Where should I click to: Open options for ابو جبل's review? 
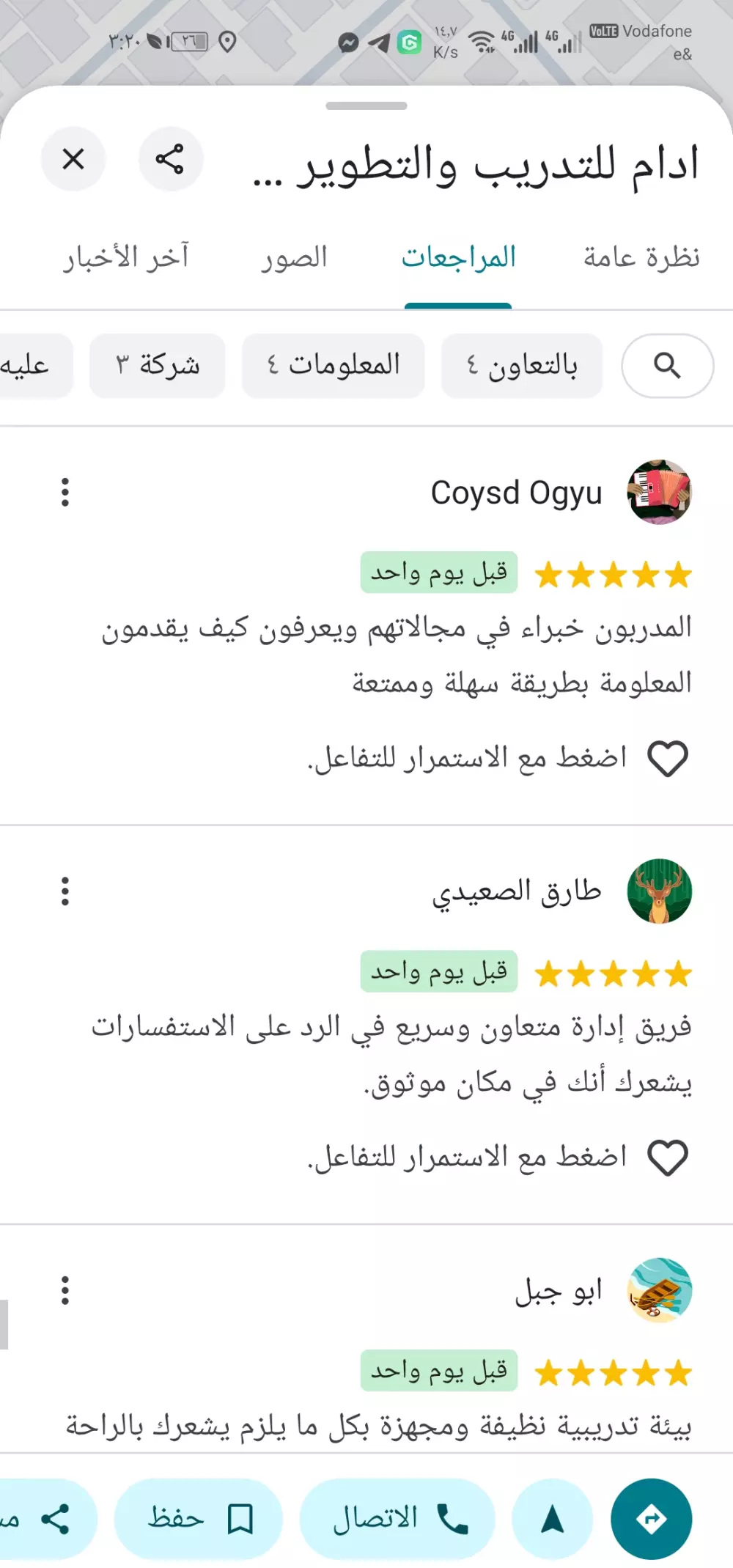tap(65, 1290)
